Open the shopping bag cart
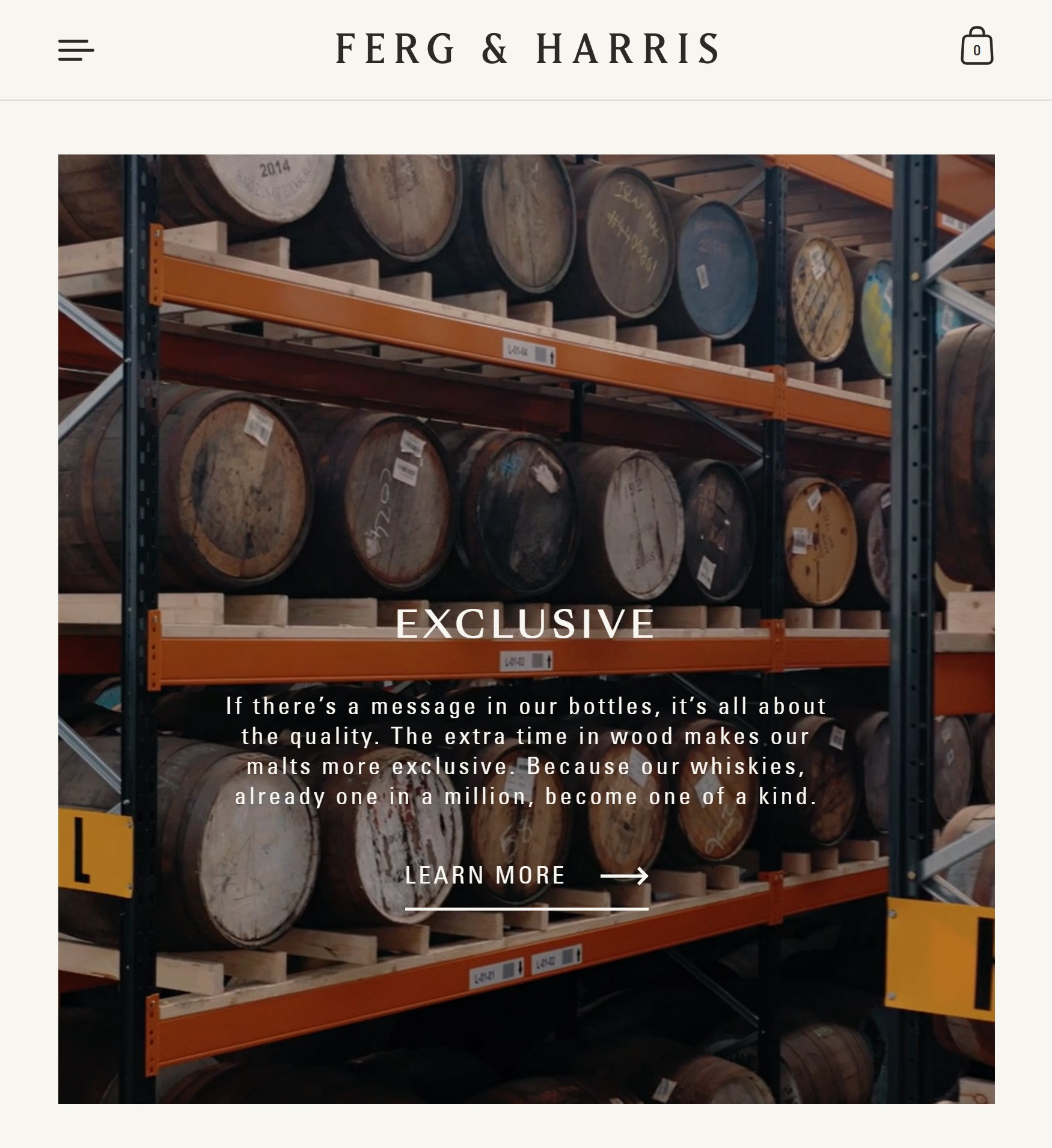1052x1148 pixels. 976,47
